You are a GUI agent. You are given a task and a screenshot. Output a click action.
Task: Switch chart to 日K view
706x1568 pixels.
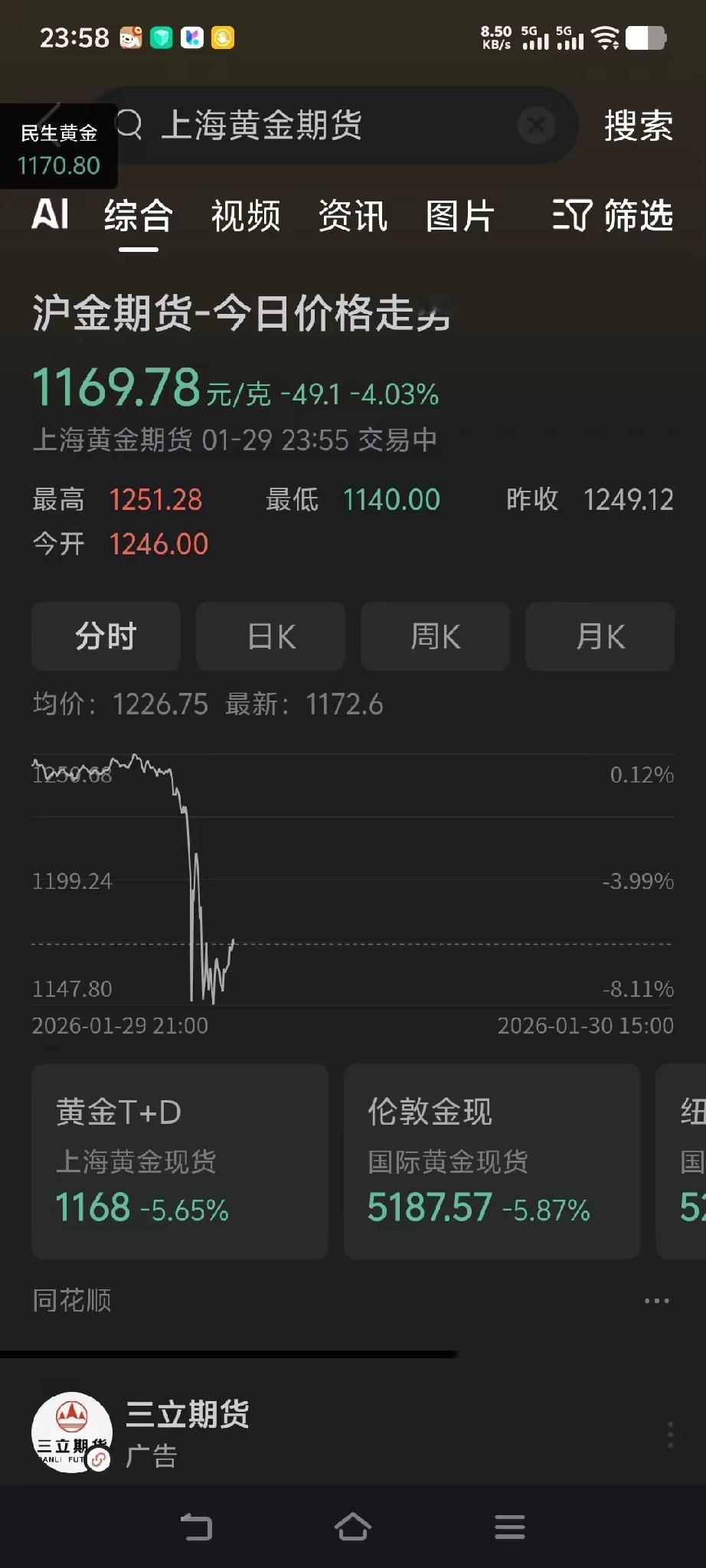[270, 636]
